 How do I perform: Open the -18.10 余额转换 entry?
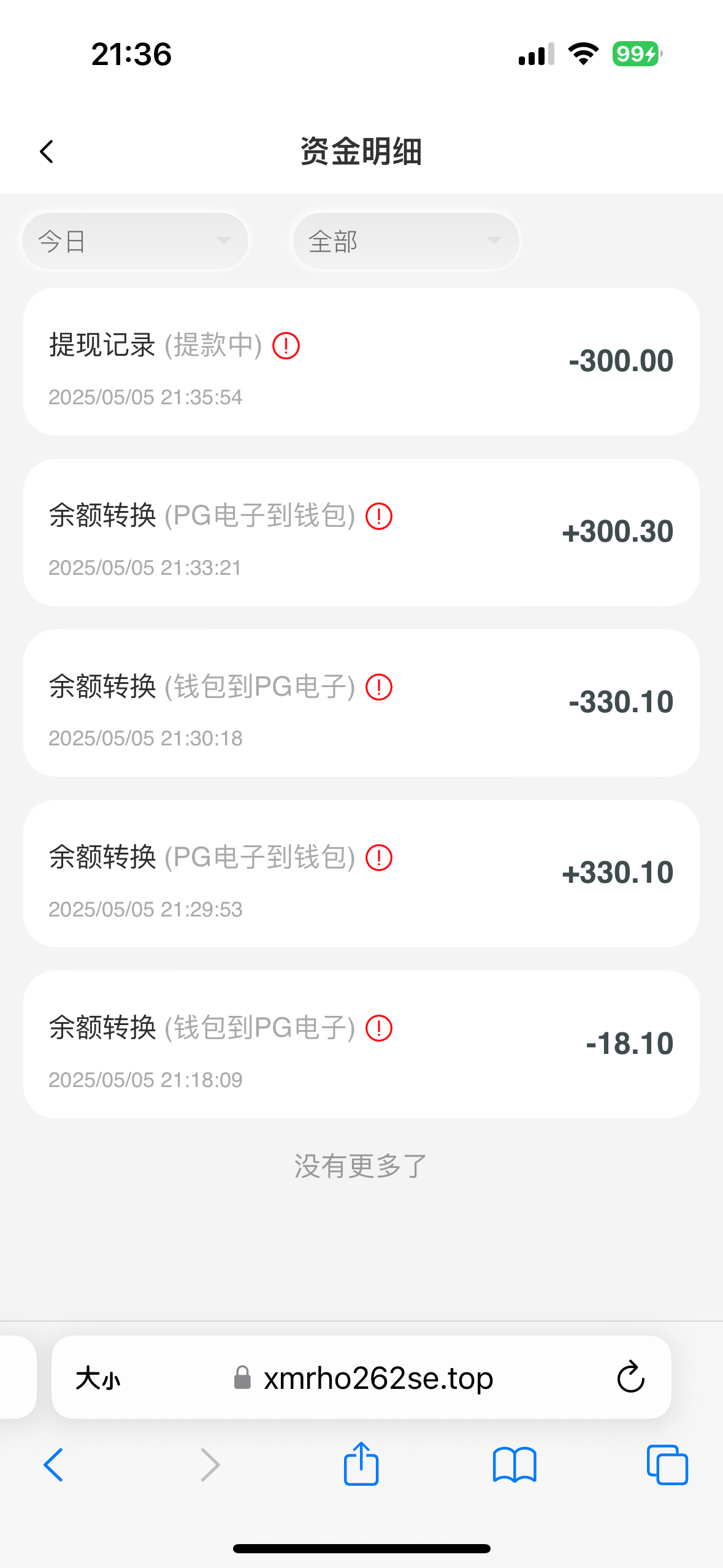tap(361, 1044)
